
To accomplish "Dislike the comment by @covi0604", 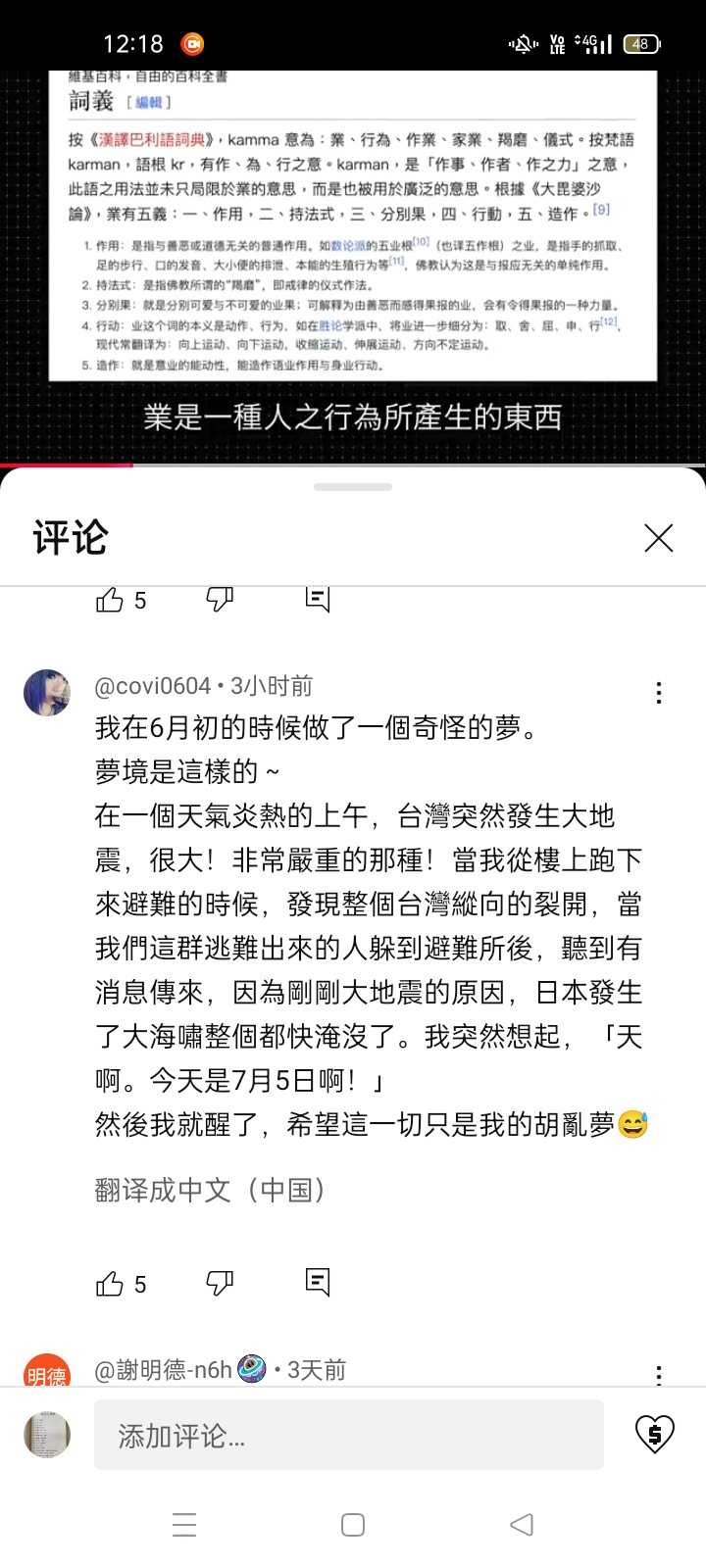I will 219,1283.
